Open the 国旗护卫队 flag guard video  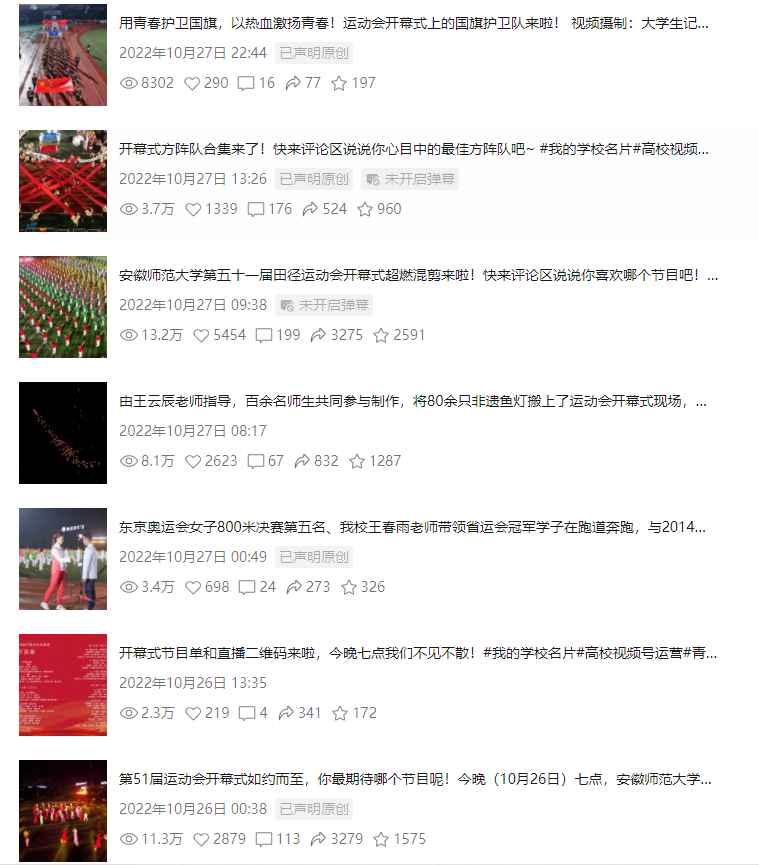pyautogui.click(x=413, y=23)
